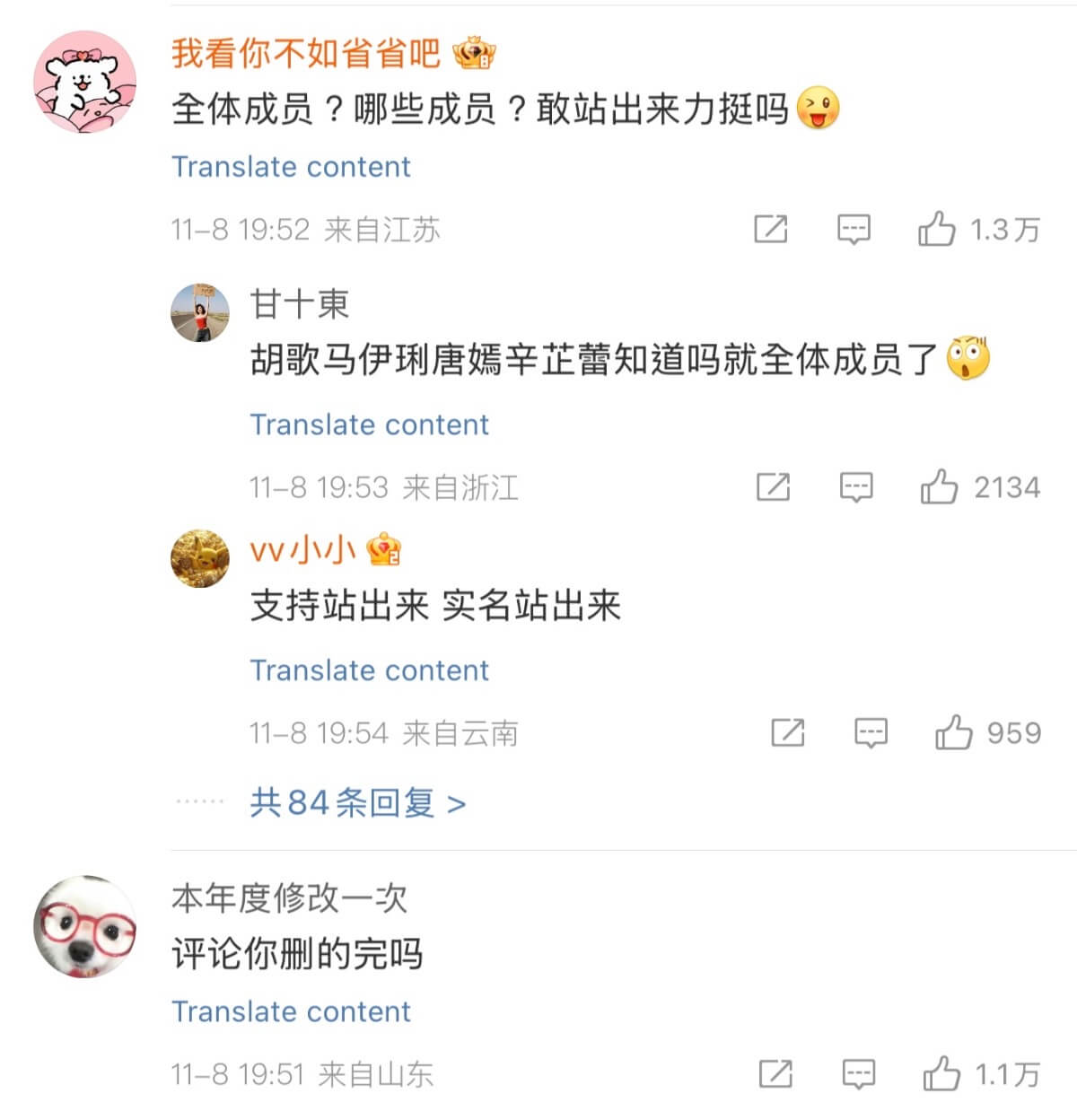1077x1120 pixels.
Task: Like the comment by 我看你不如省省吧
Action: pyautogui.click(x=936, y=229)
